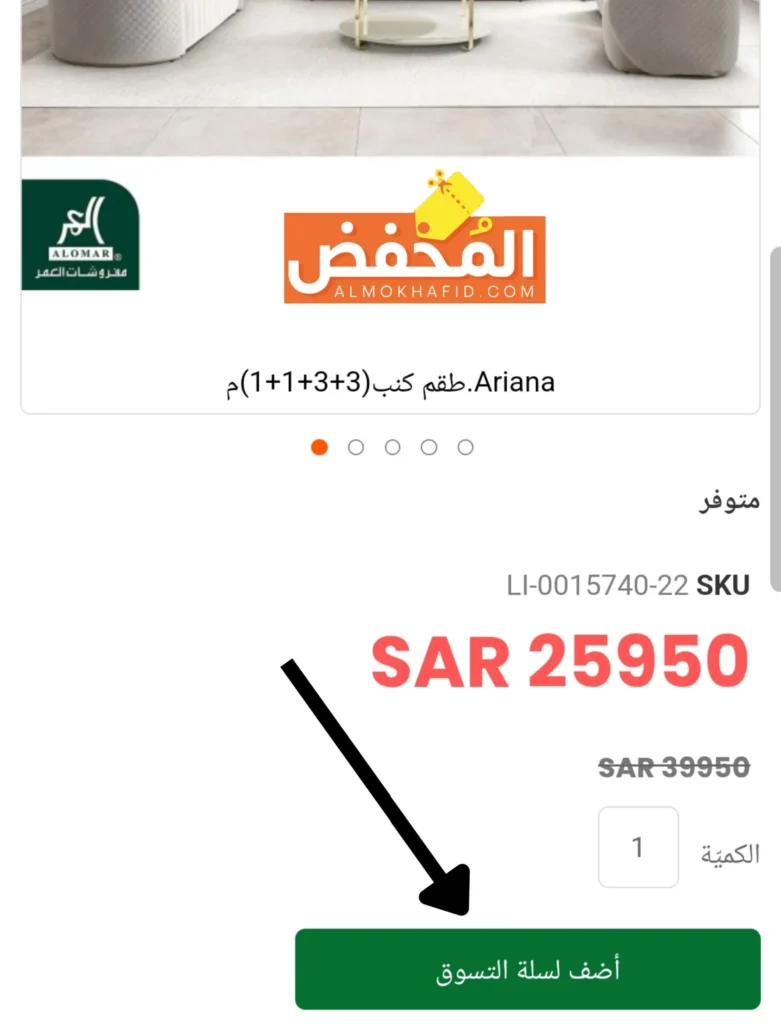Open the Ariana sofa set product image
This screenshot has width=781, height=1024.
390,80
